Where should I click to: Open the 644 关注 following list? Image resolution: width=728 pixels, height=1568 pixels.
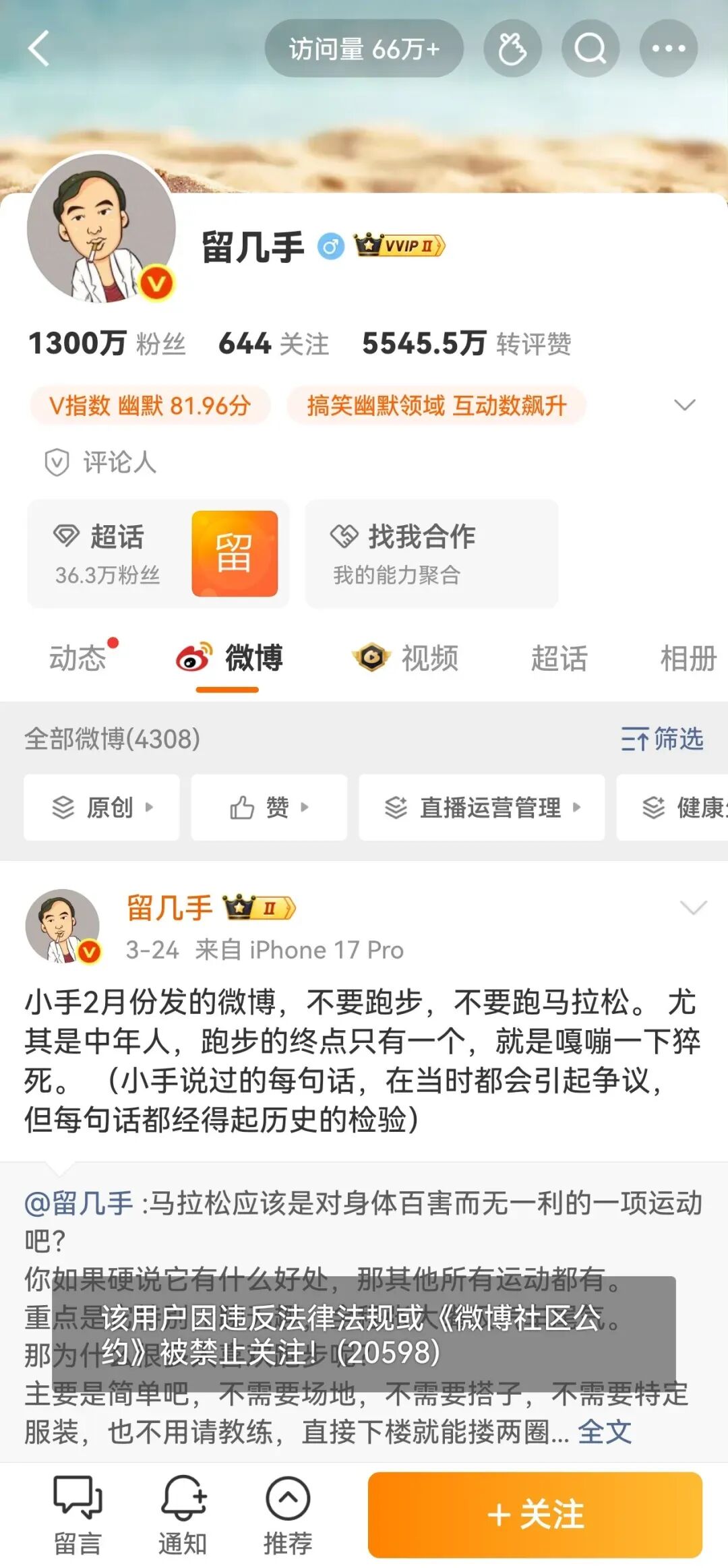pos(274,344)
